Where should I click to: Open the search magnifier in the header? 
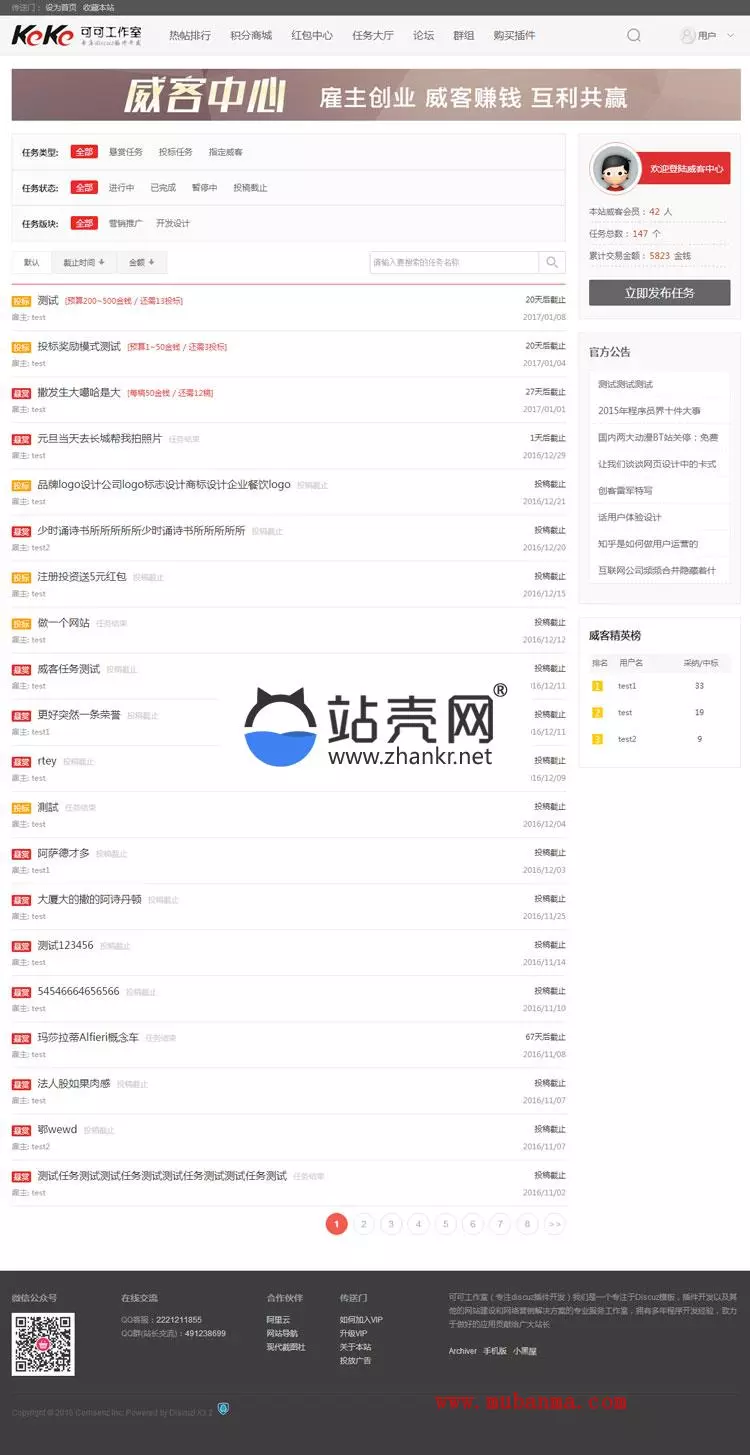click(633, 36)
